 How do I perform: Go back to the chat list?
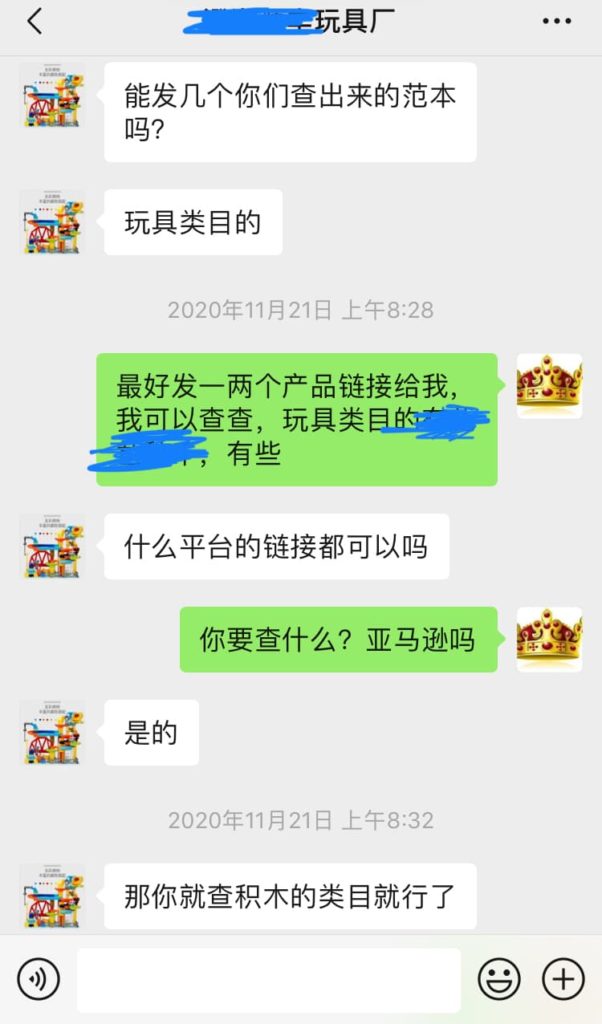(35, 22)
